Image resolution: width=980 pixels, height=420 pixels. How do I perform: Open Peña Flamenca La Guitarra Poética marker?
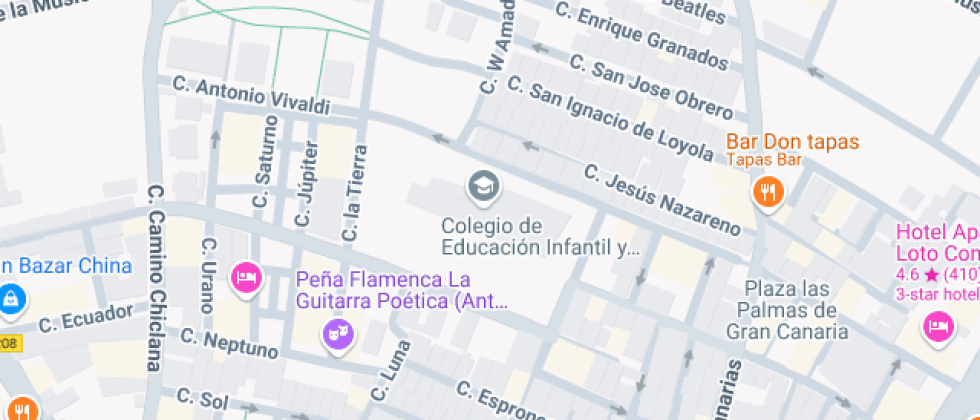(x=338, y=334)
